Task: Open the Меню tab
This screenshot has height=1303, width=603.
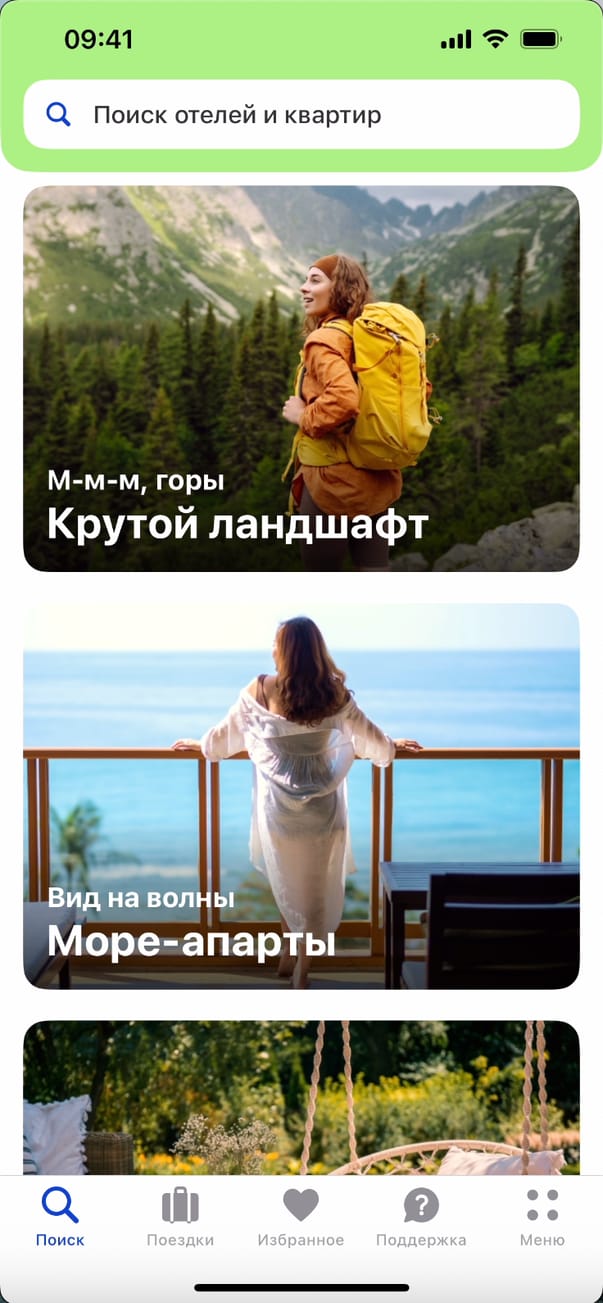Action: pyautogui.click(x=542, y=1217)
